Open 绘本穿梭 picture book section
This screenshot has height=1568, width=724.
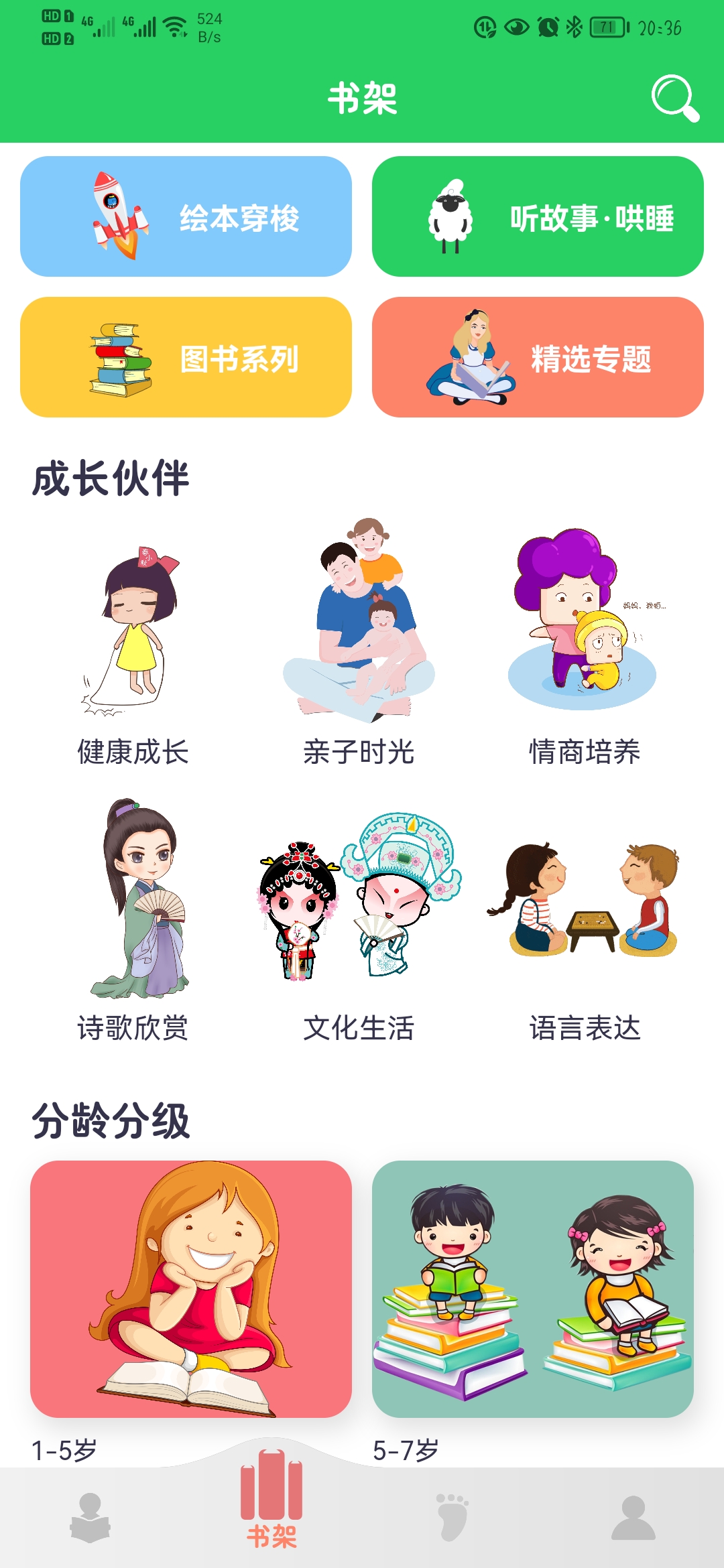coord(186,216)
